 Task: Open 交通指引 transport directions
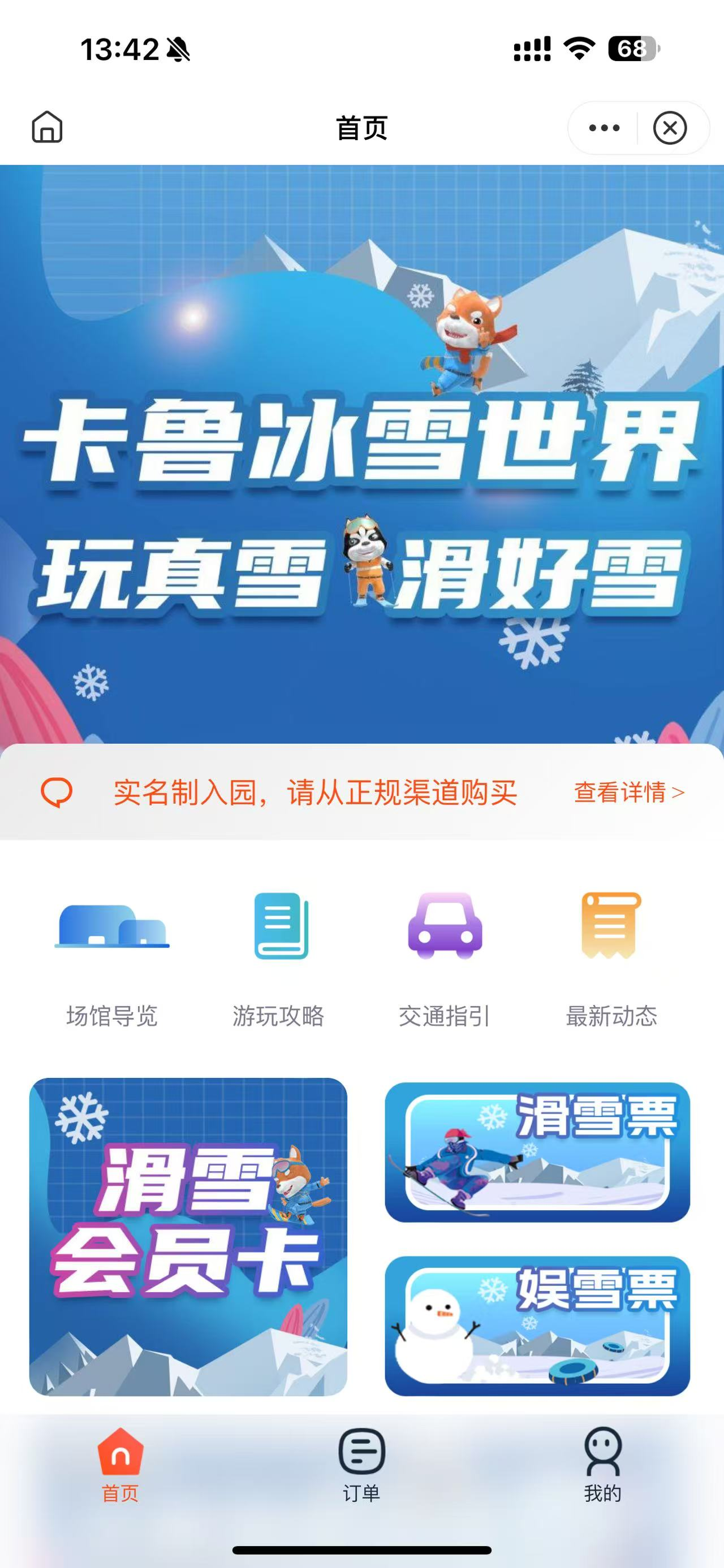pyautogui.click(x=445, y=956)
